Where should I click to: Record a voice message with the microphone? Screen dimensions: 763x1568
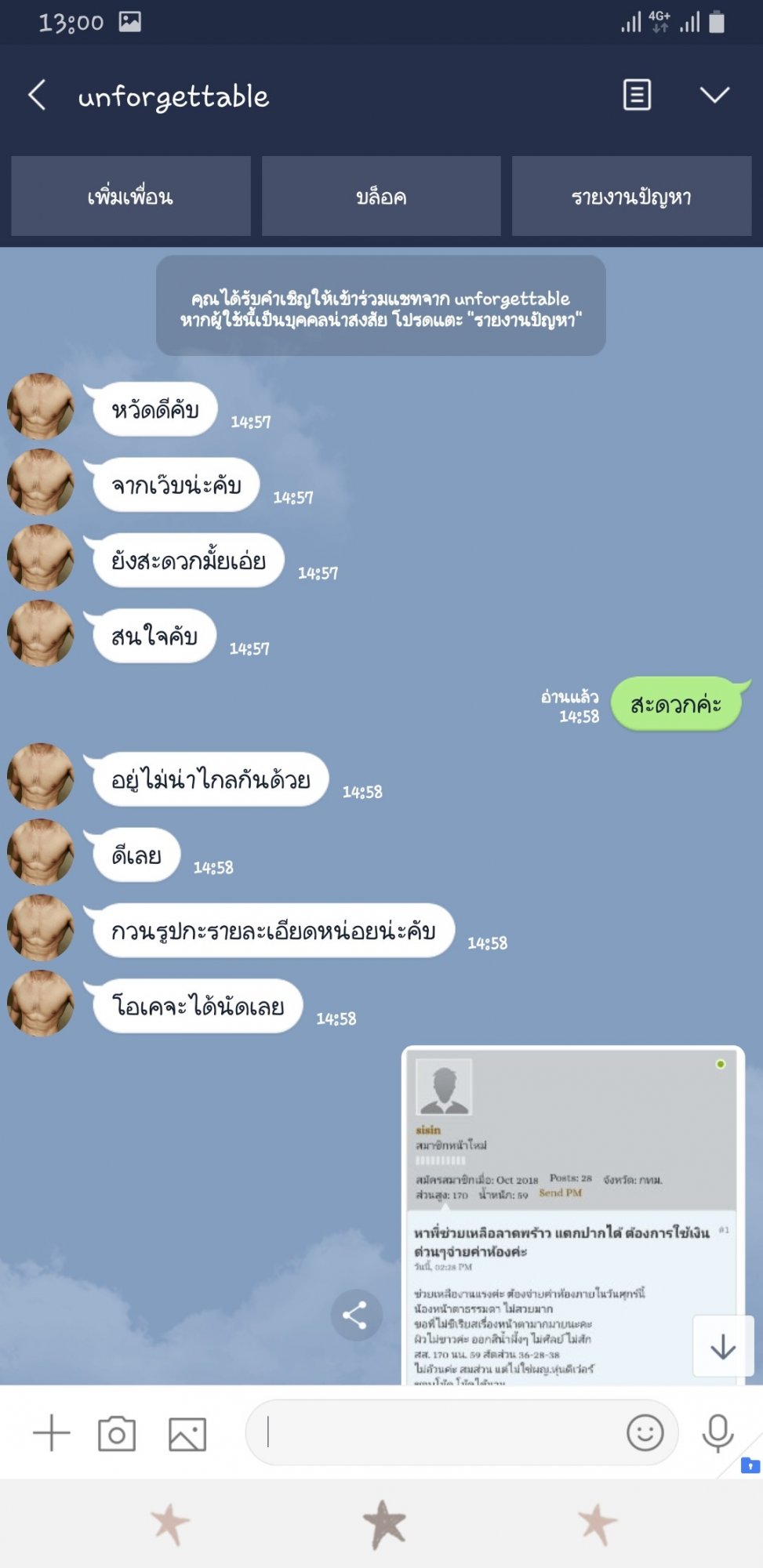click(718, 1432)
